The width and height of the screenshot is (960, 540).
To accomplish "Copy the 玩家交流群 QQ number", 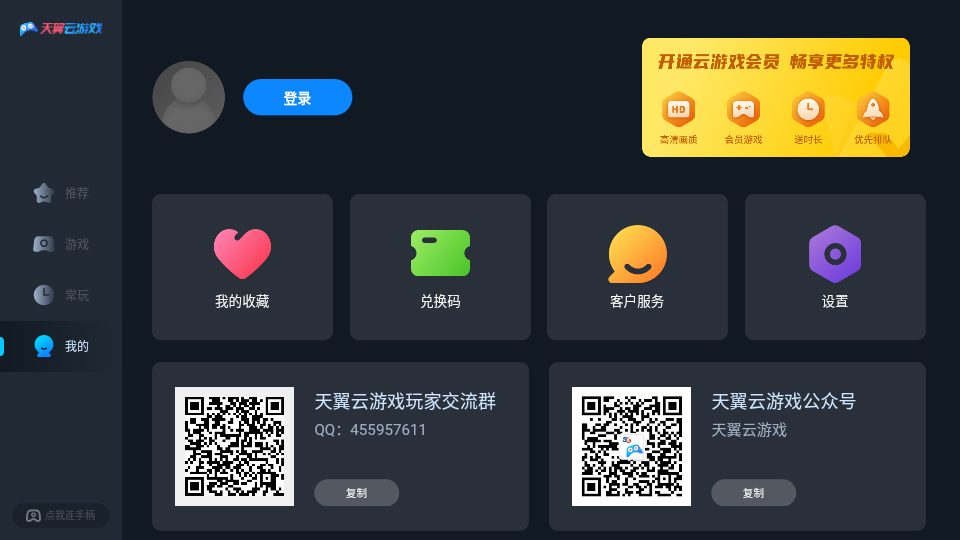I will (356, 493).
